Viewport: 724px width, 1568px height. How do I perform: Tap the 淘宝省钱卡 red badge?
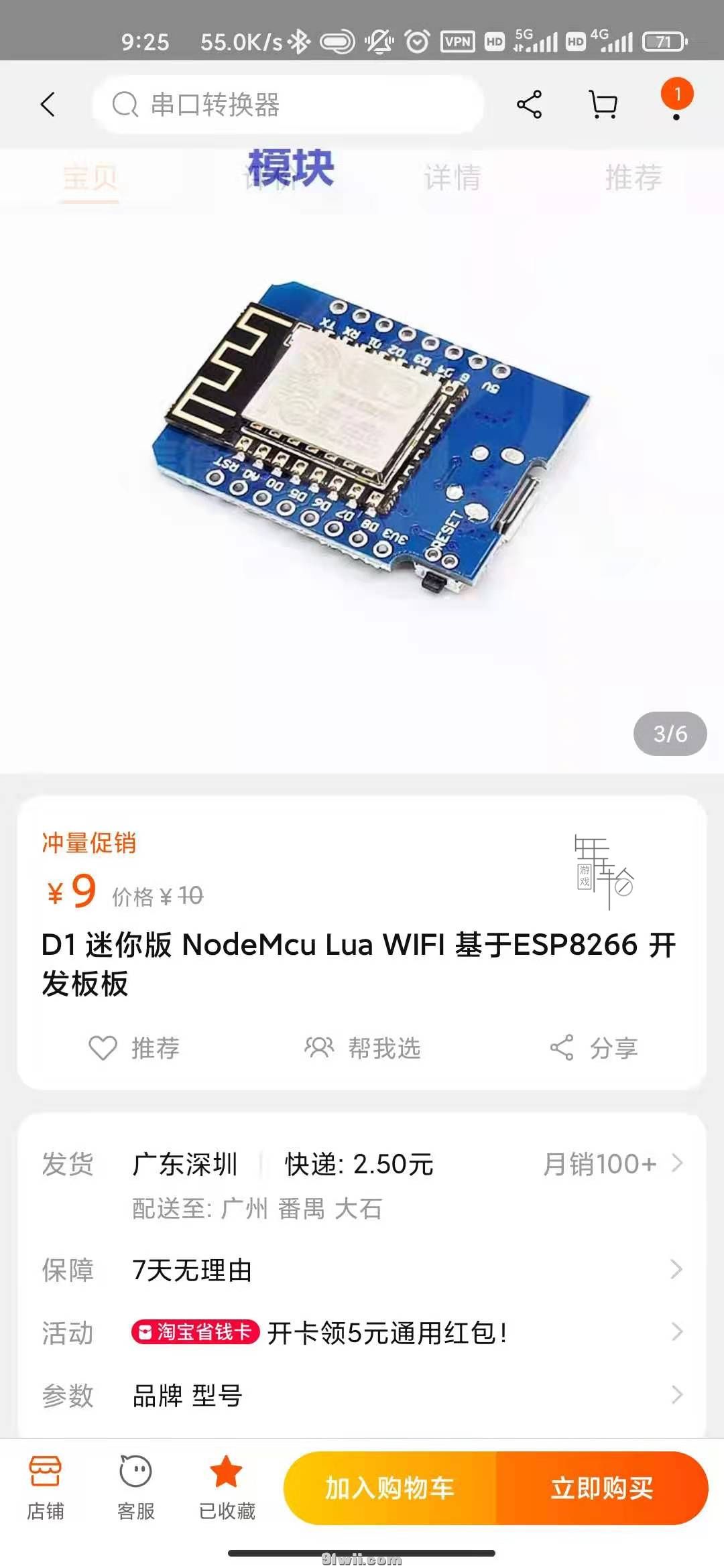click(197, 1331)
